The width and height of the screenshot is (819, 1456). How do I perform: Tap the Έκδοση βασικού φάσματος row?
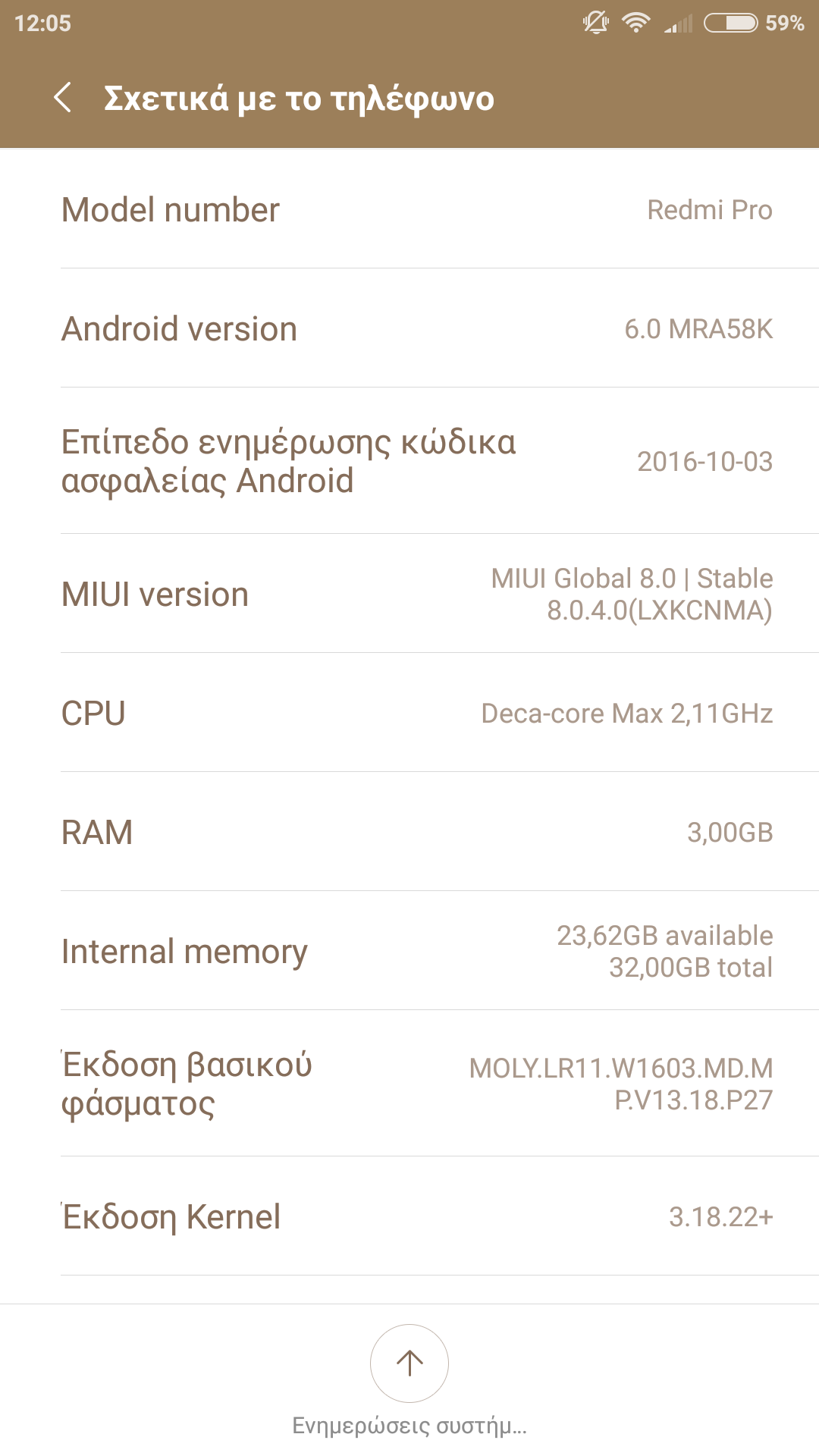pos(409,1084)
